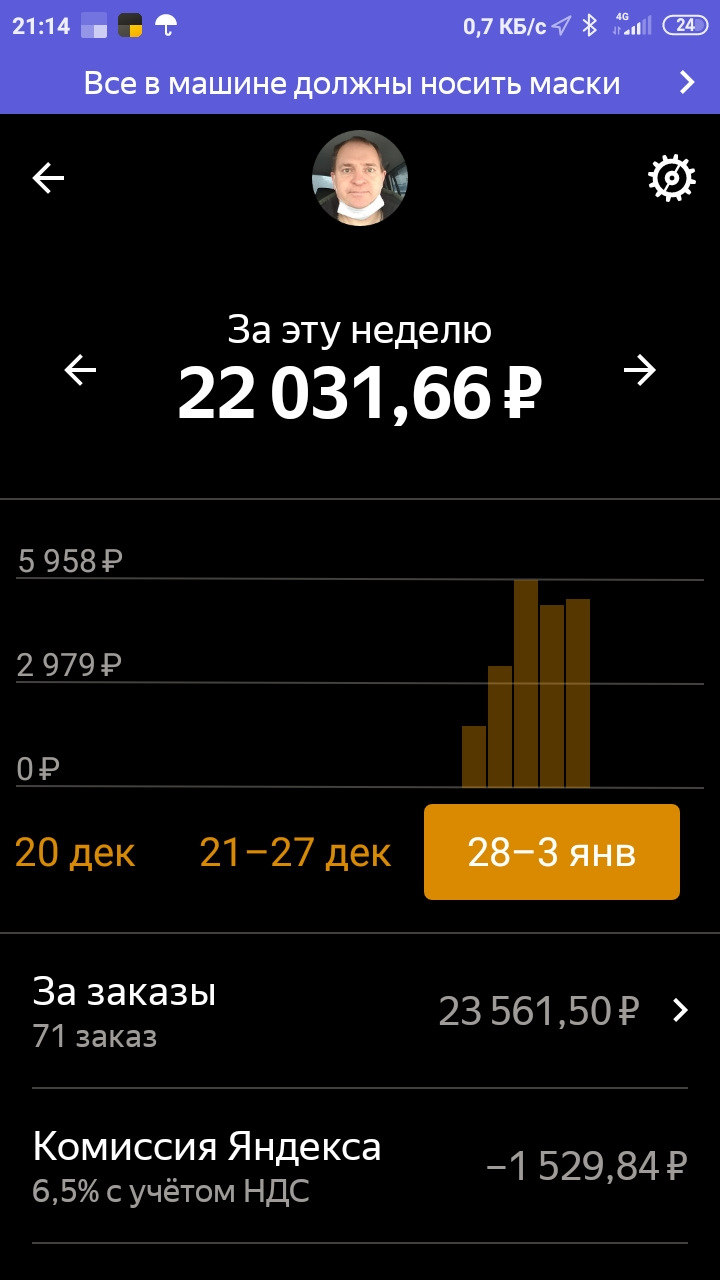The width and height of the screenshot is (720, 1280).
Task: Open settings via the gear icon
Action: 670,179
